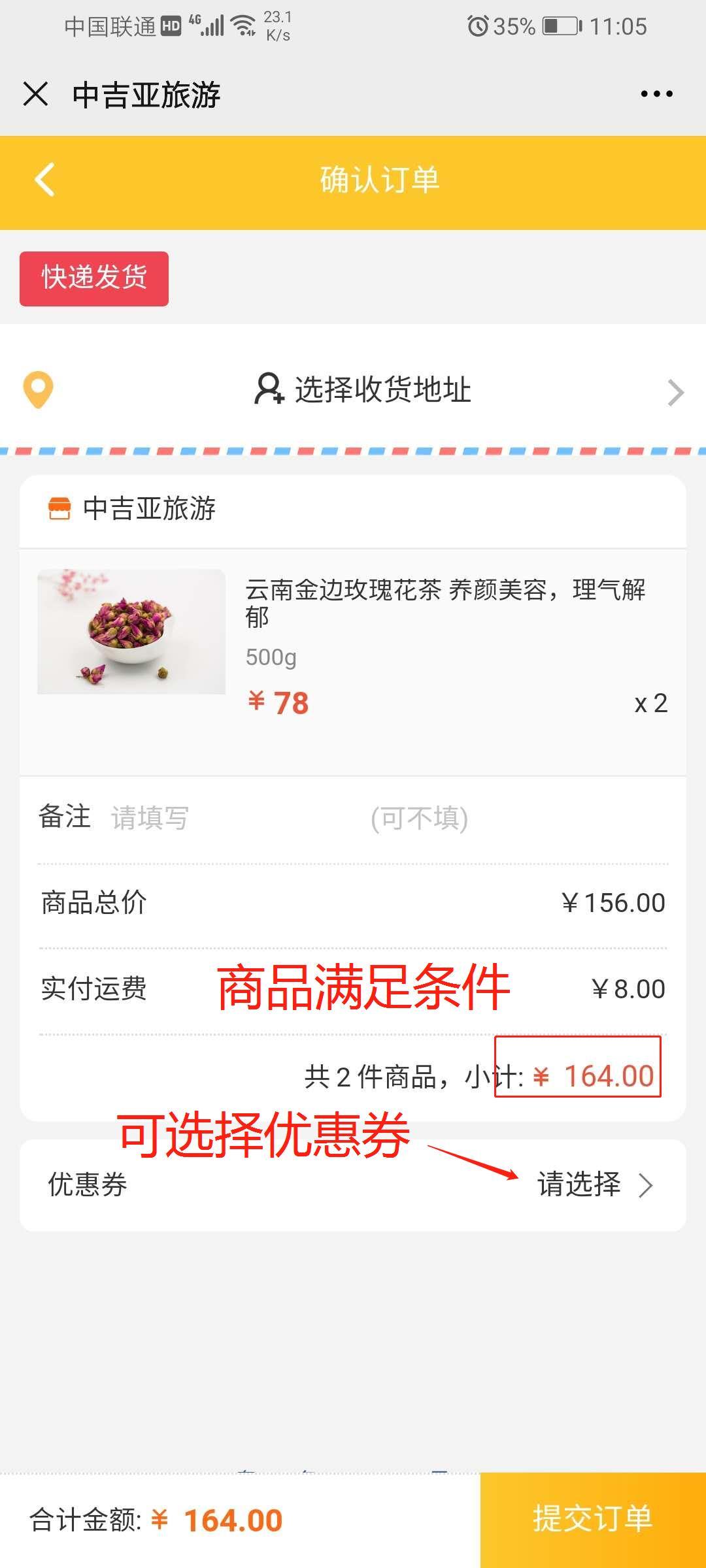Select 快递发货 delivery option
Viewport: 706px width, 1568px height.
(x=94, y=278)
